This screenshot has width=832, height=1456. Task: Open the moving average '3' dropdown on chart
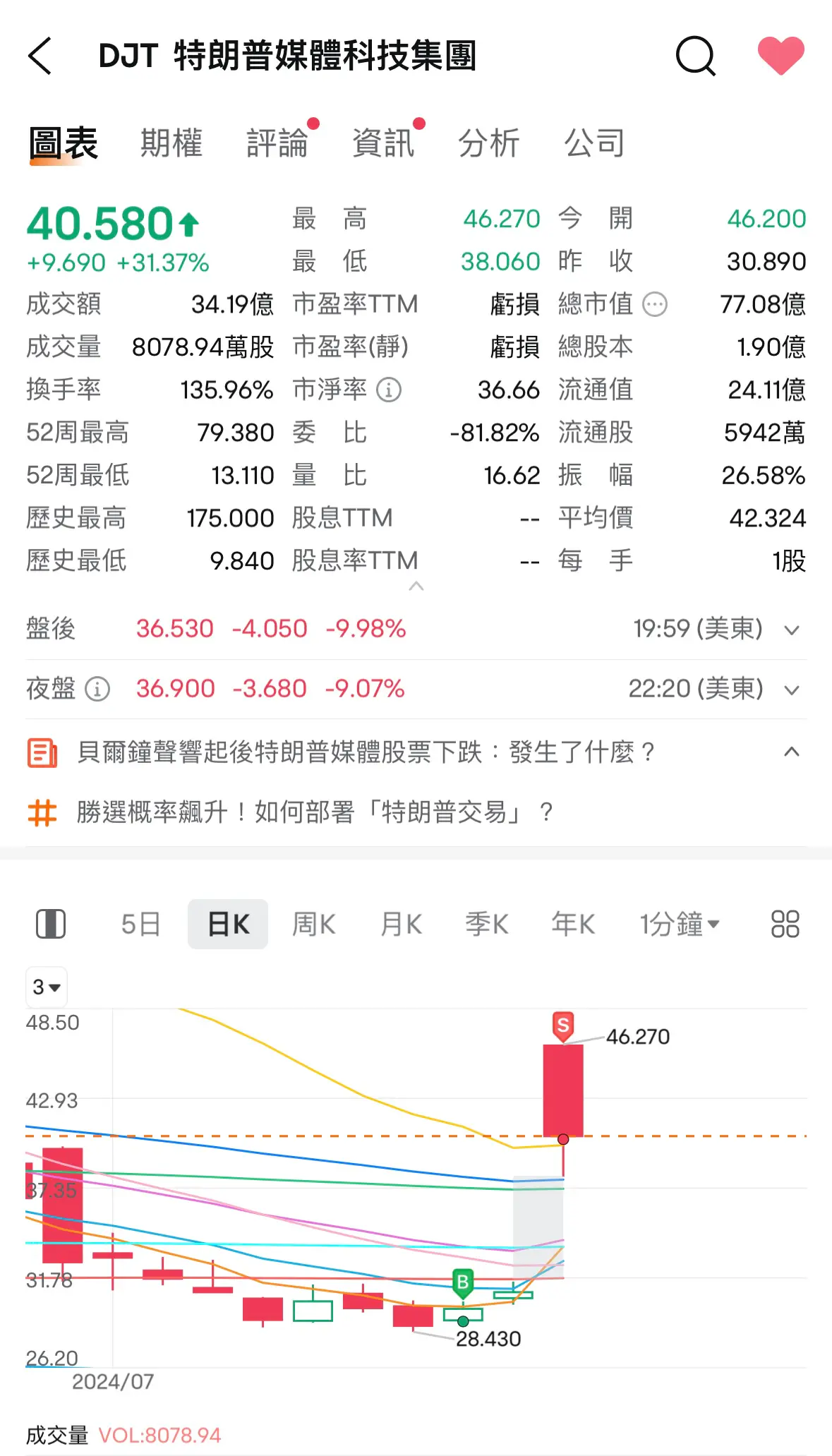[45, 987]
